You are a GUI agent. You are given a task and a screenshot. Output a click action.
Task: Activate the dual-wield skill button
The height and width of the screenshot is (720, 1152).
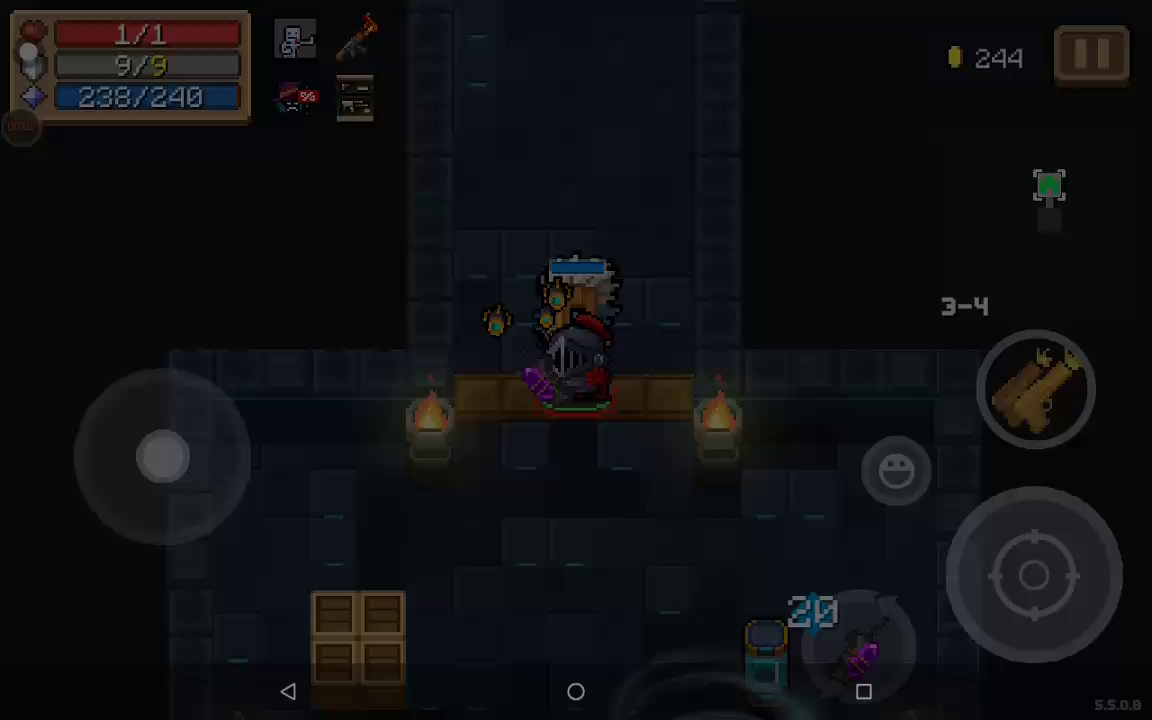coord(1036,389)
